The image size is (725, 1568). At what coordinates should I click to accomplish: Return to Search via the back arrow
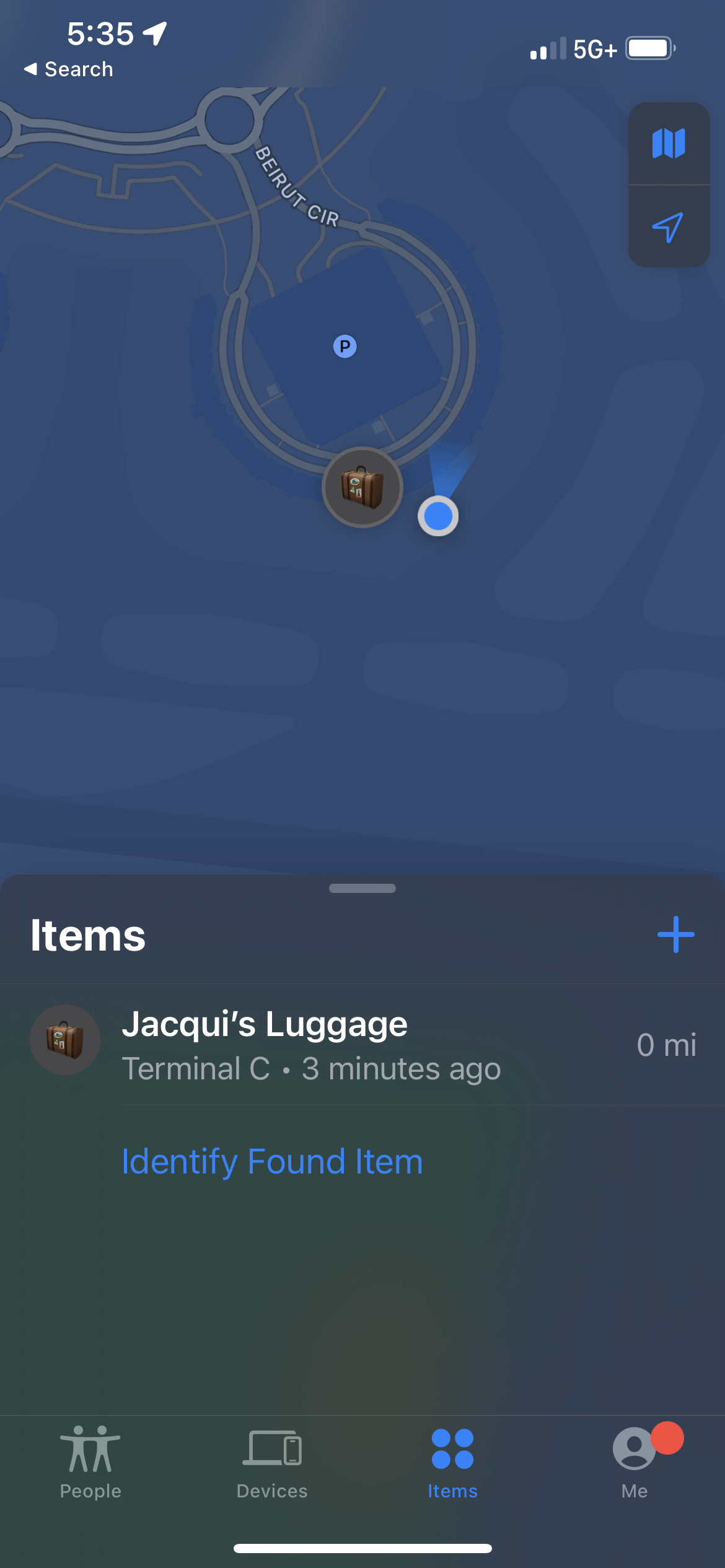[x=68, y=69]
